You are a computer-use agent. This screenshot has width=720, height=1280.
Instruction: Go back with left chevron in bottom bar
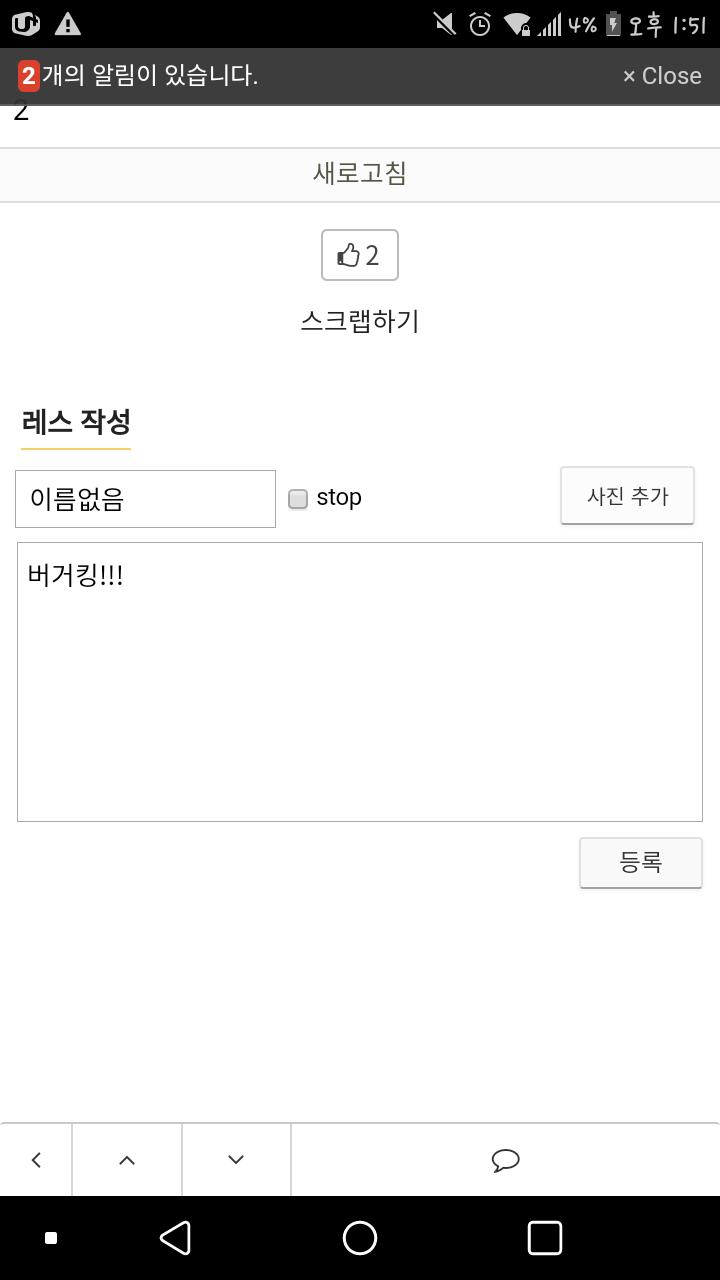(36, 1160)
